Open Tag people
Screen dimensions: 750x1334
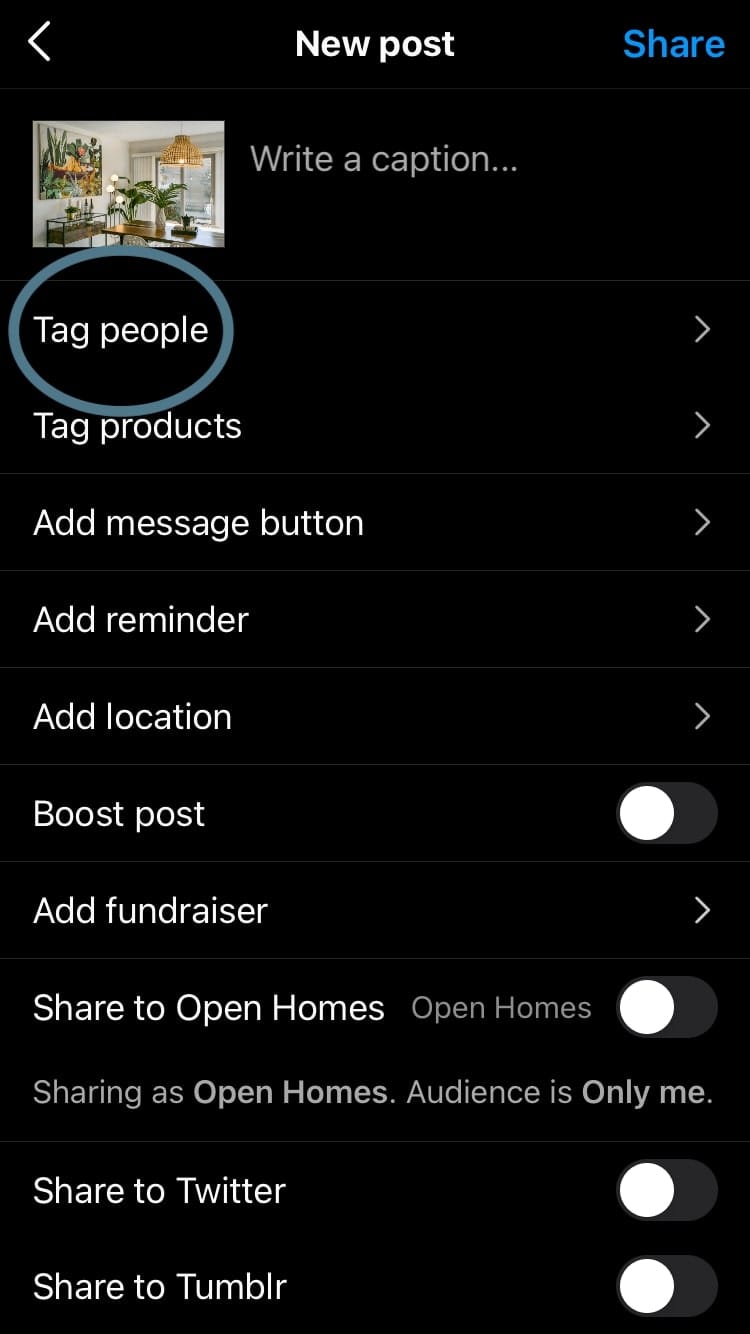[375, 330]
